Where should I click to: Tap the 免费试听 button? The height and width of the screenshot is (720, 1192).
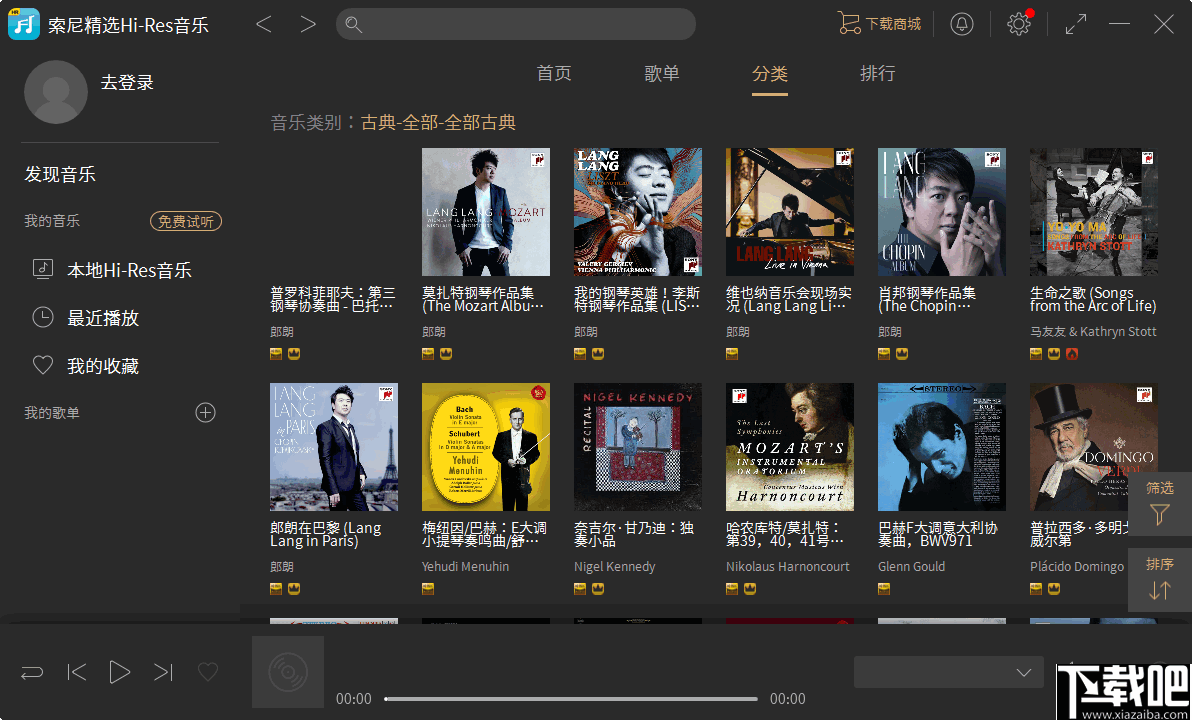(x=186, y=221)
